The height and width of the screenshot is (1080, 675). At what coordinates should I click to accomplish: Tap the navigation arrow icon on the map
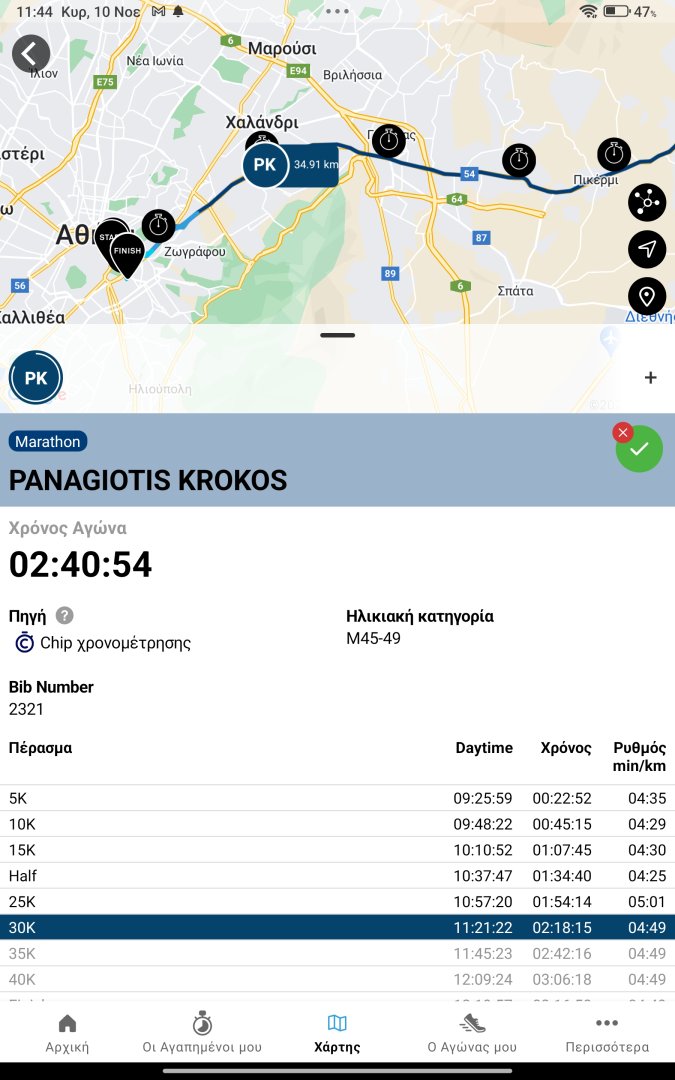click(647, 249)
